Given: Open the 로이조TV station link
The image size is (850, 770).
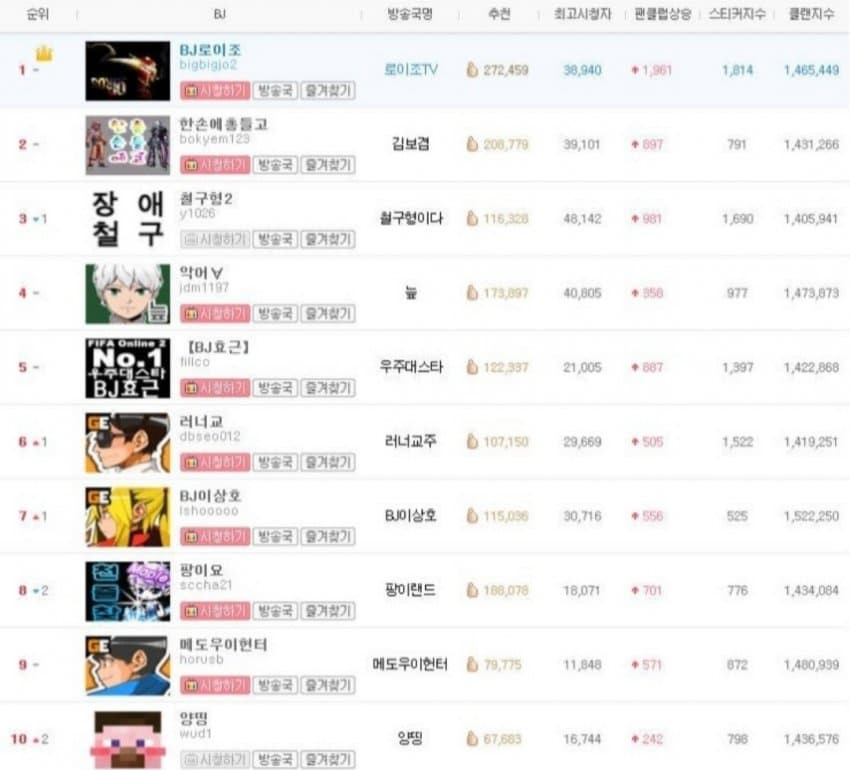Looking at the screenshot, I should coord(411,70).
